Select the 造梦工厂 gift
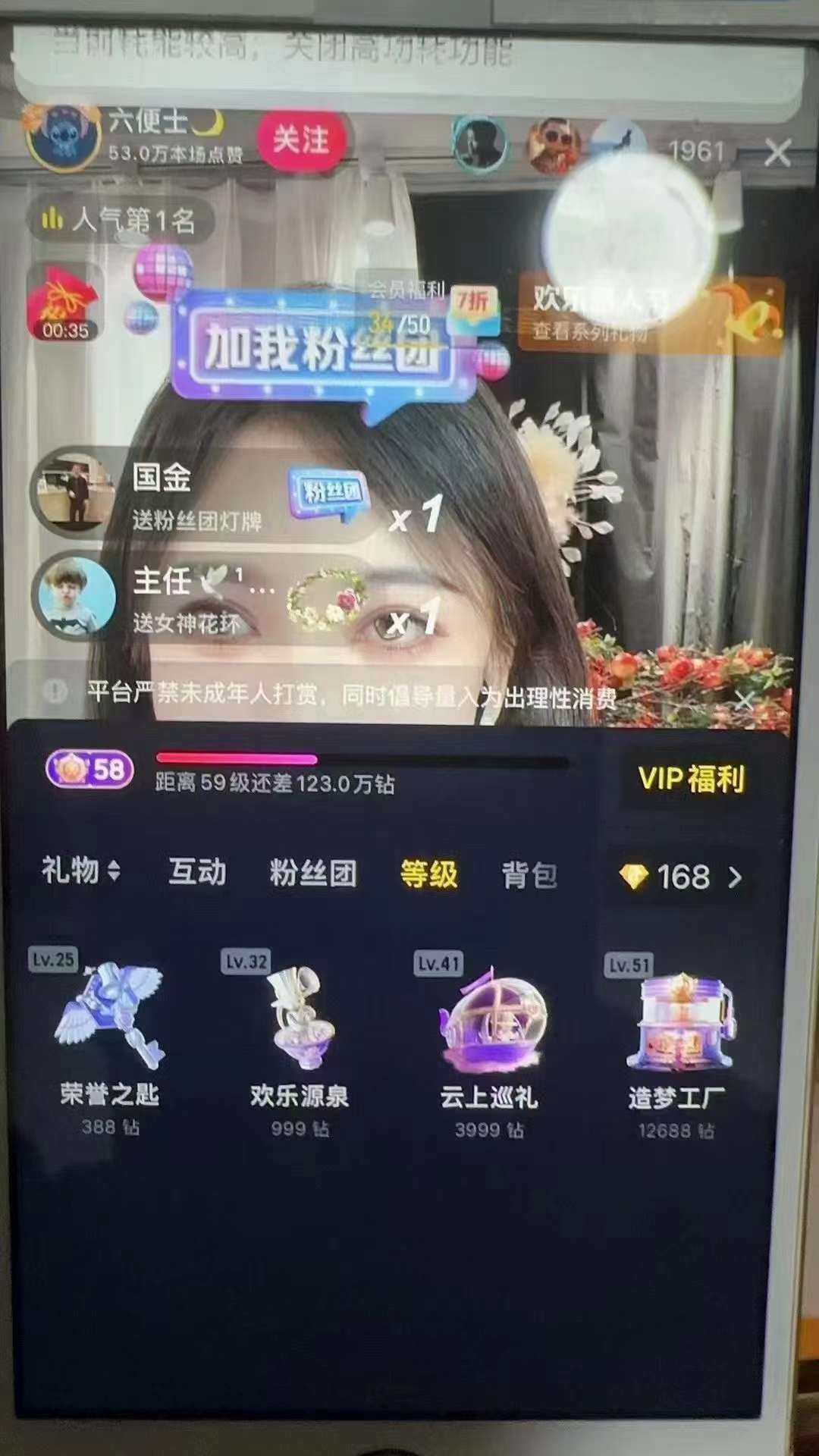Image resolution: width=819 pixels, height=1456 pixels. 677,1048
